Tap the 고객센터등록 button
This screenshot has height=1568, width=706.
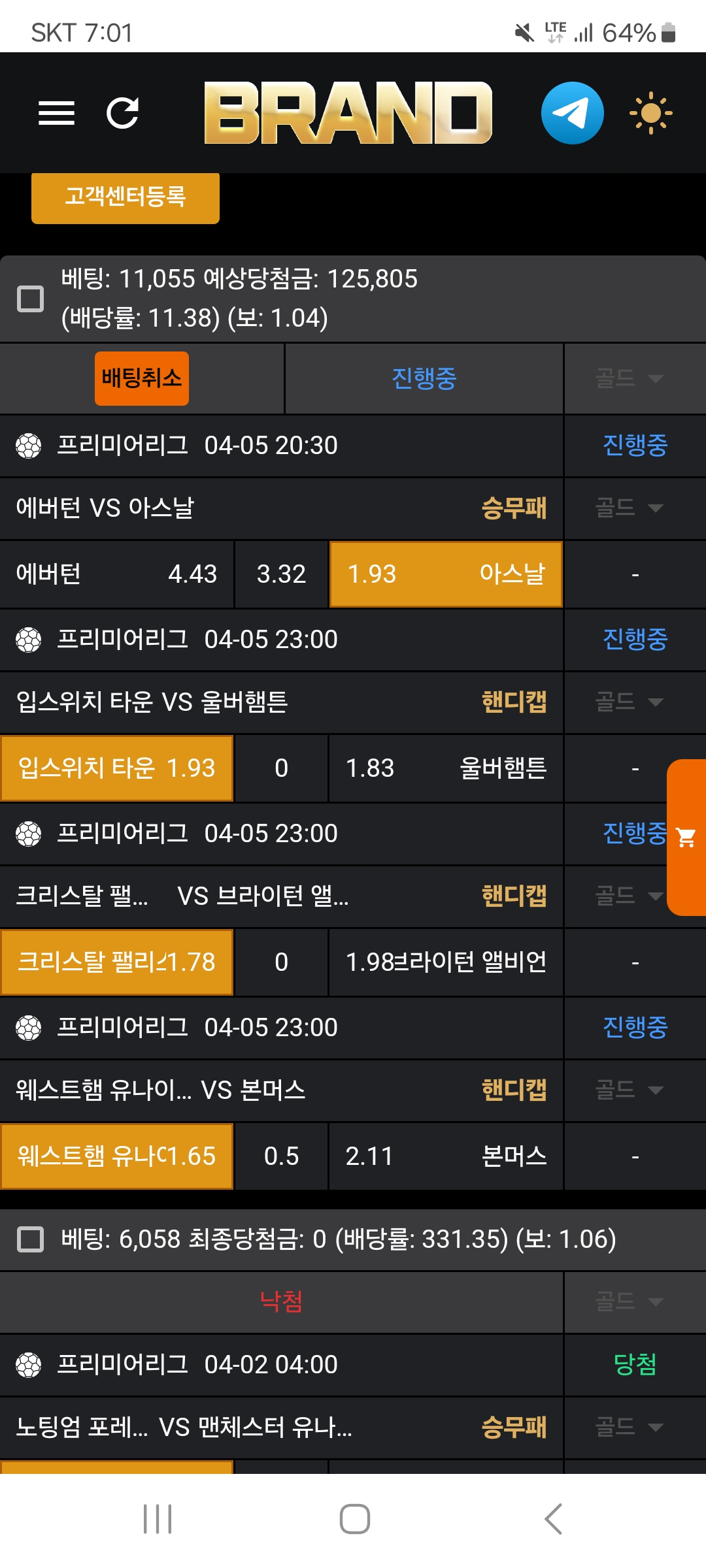click(x=126, y=197)
